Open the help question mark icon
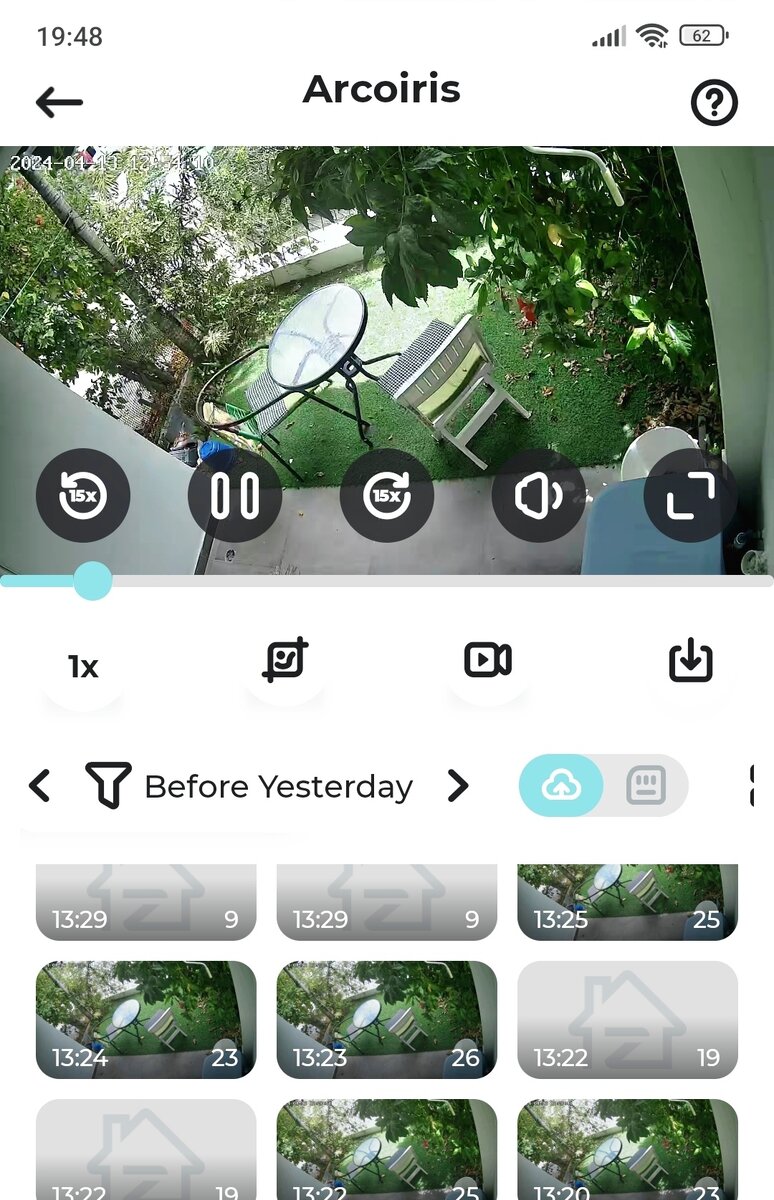 (714, 102)
